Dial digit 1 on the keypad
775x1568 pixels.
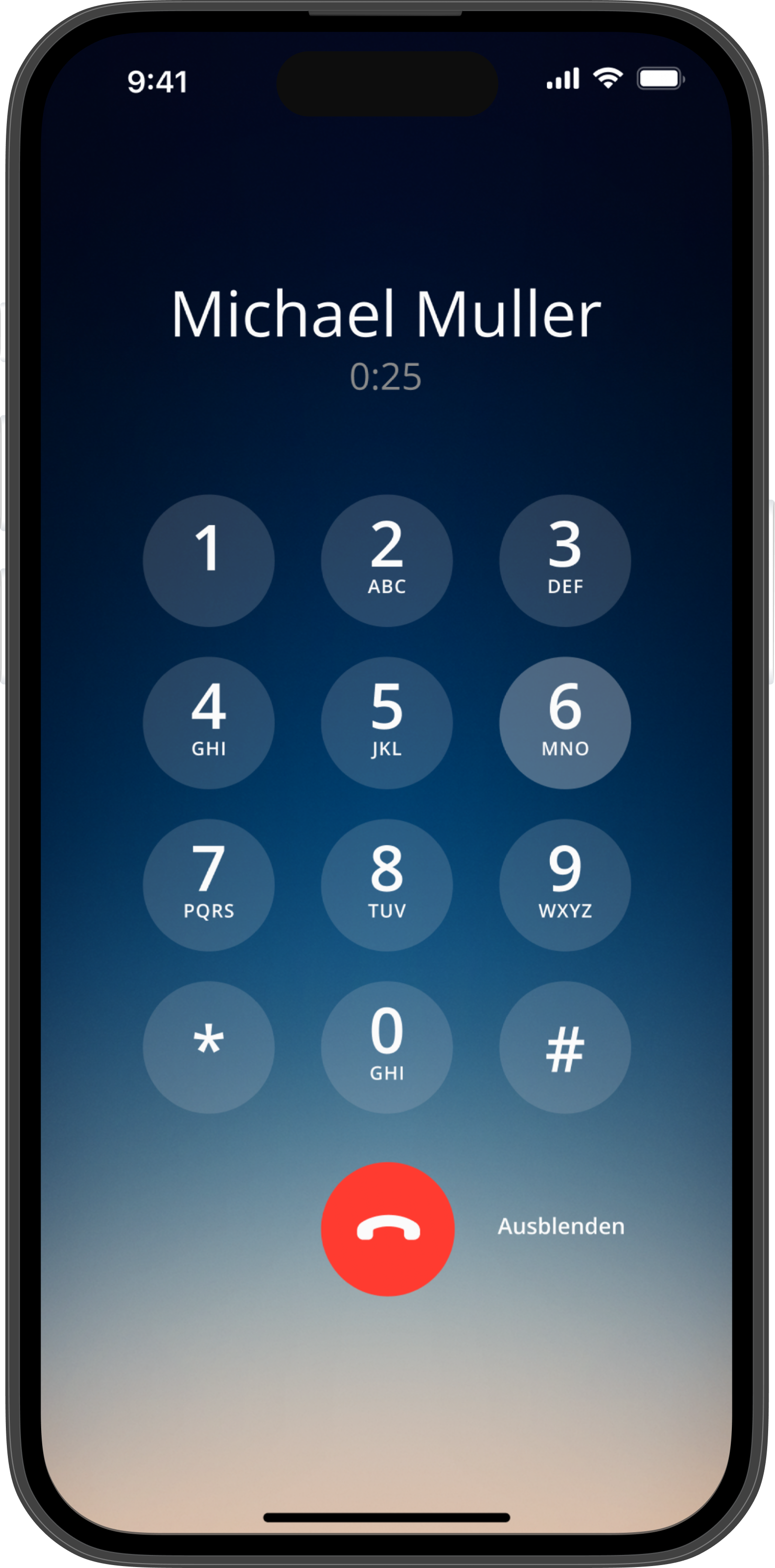point(208,560)
